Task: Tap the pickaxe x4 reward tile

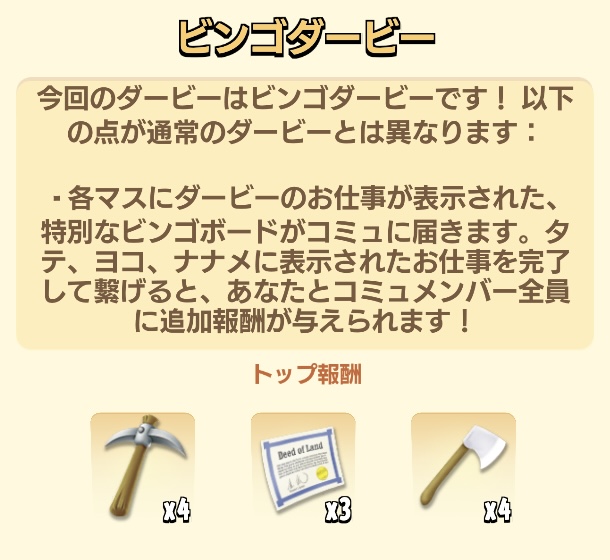Action: pos(142,469)
